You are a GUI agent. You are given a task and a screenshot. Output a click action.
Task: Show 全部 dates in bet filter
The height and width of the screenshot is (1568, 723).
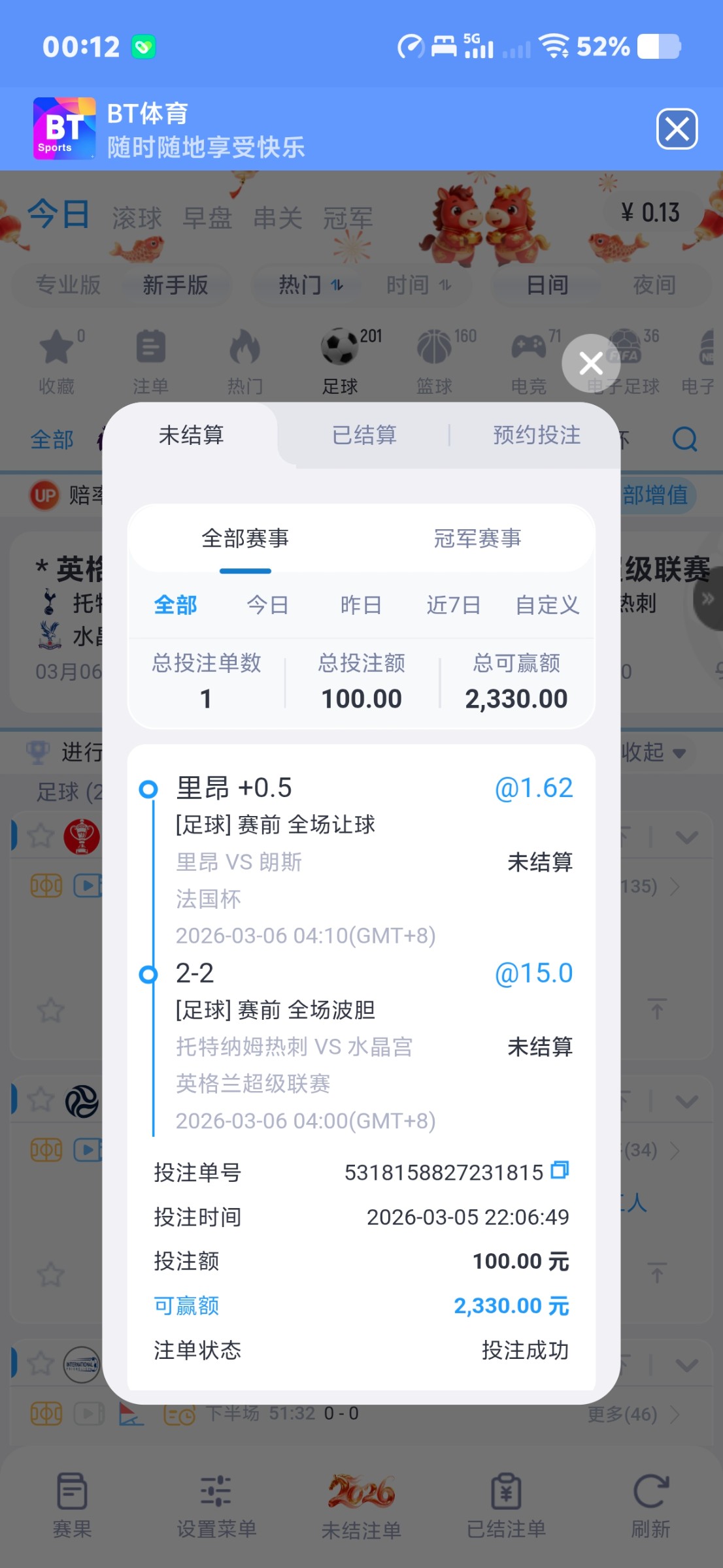click(x=175, y=605)
